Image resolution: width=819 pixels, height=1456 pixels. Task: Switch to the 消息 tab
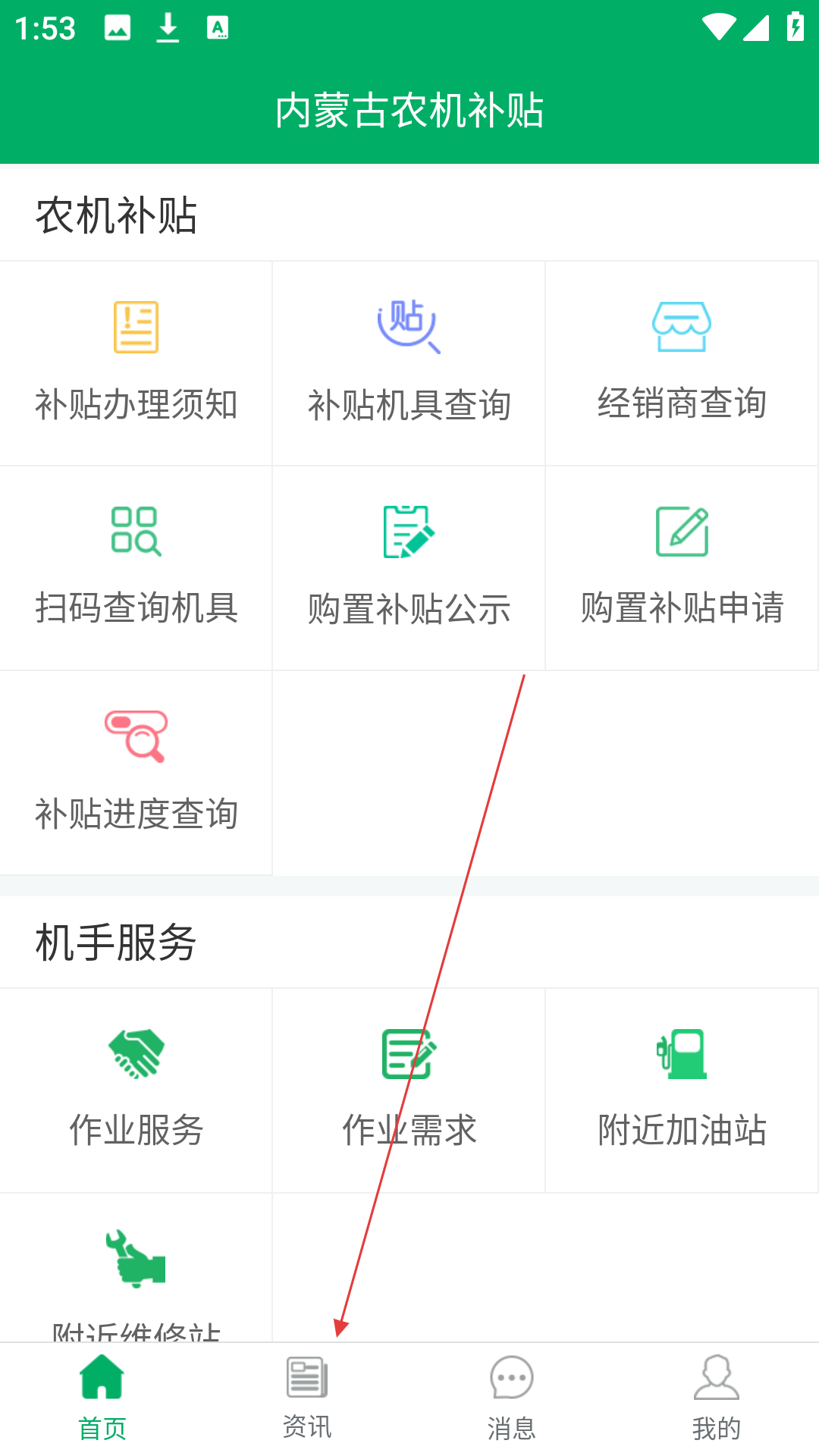[x=512, y=1399]
